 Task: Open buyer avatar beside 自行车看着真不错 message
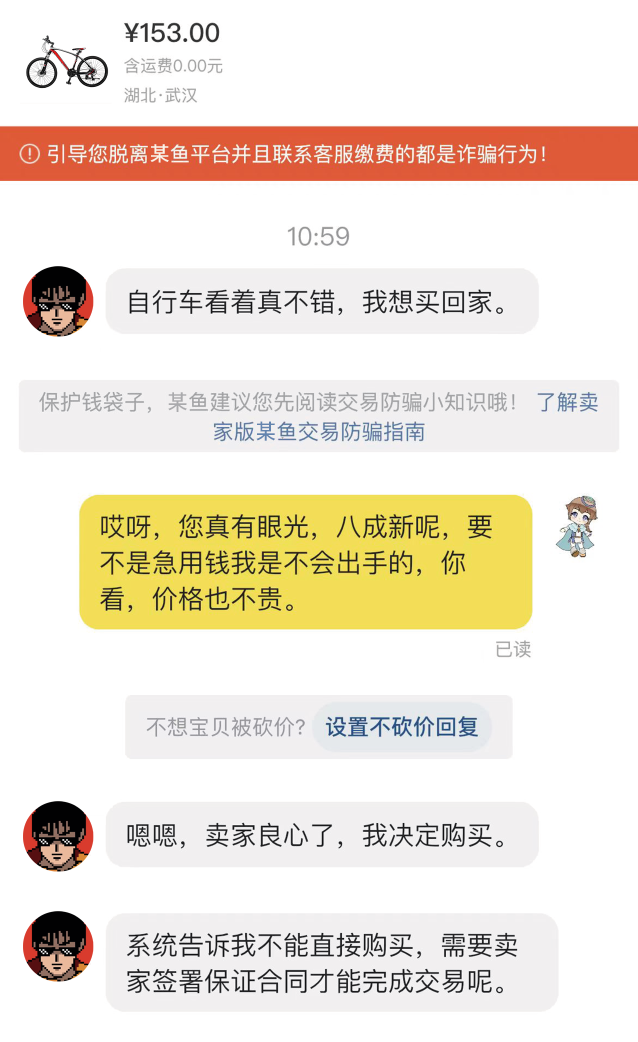(58, 301)
